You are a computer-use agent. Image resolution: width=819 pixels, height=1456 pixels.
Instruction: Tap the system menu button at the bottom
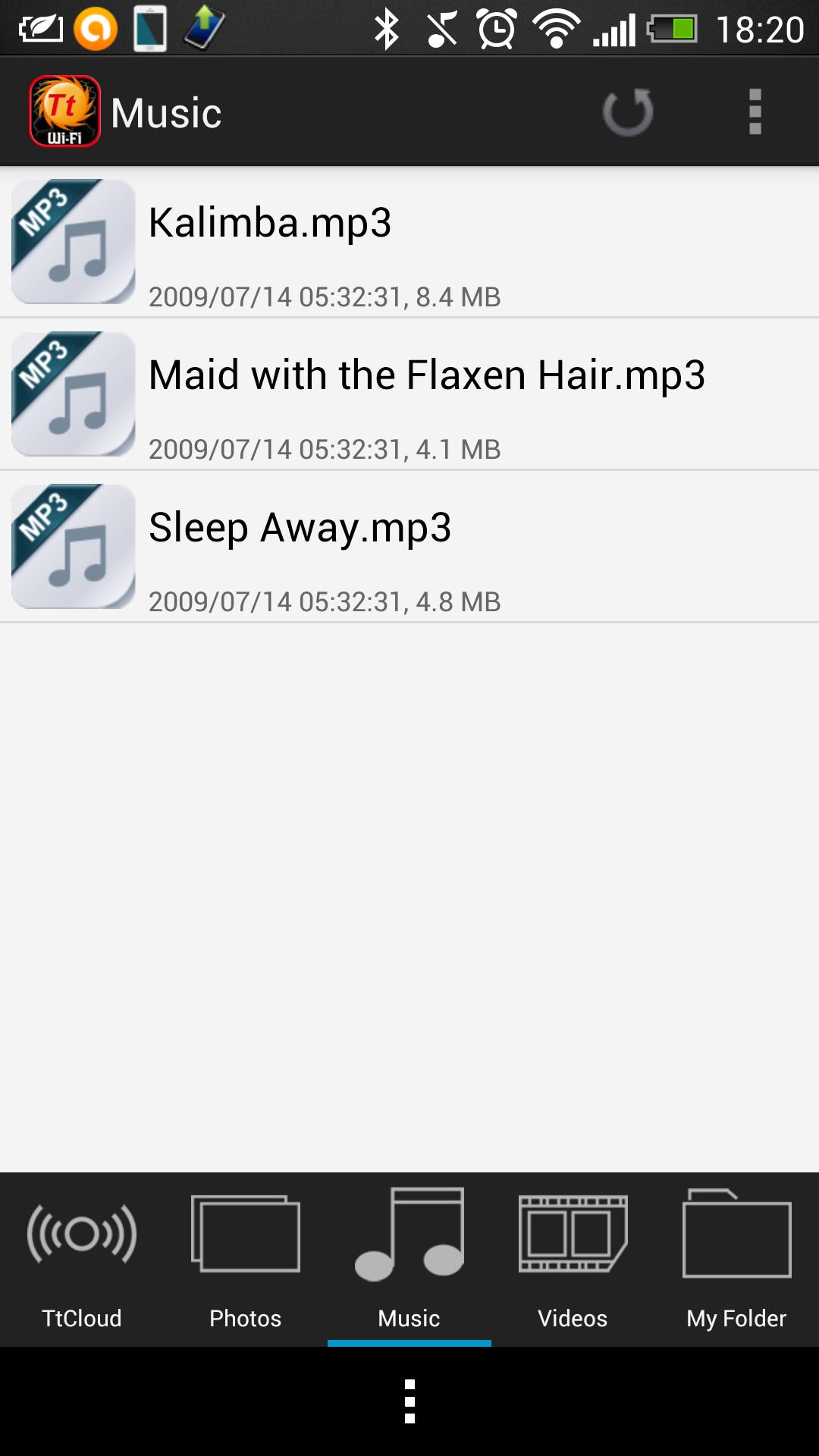pyautogui.click(x=409, y=1401)
